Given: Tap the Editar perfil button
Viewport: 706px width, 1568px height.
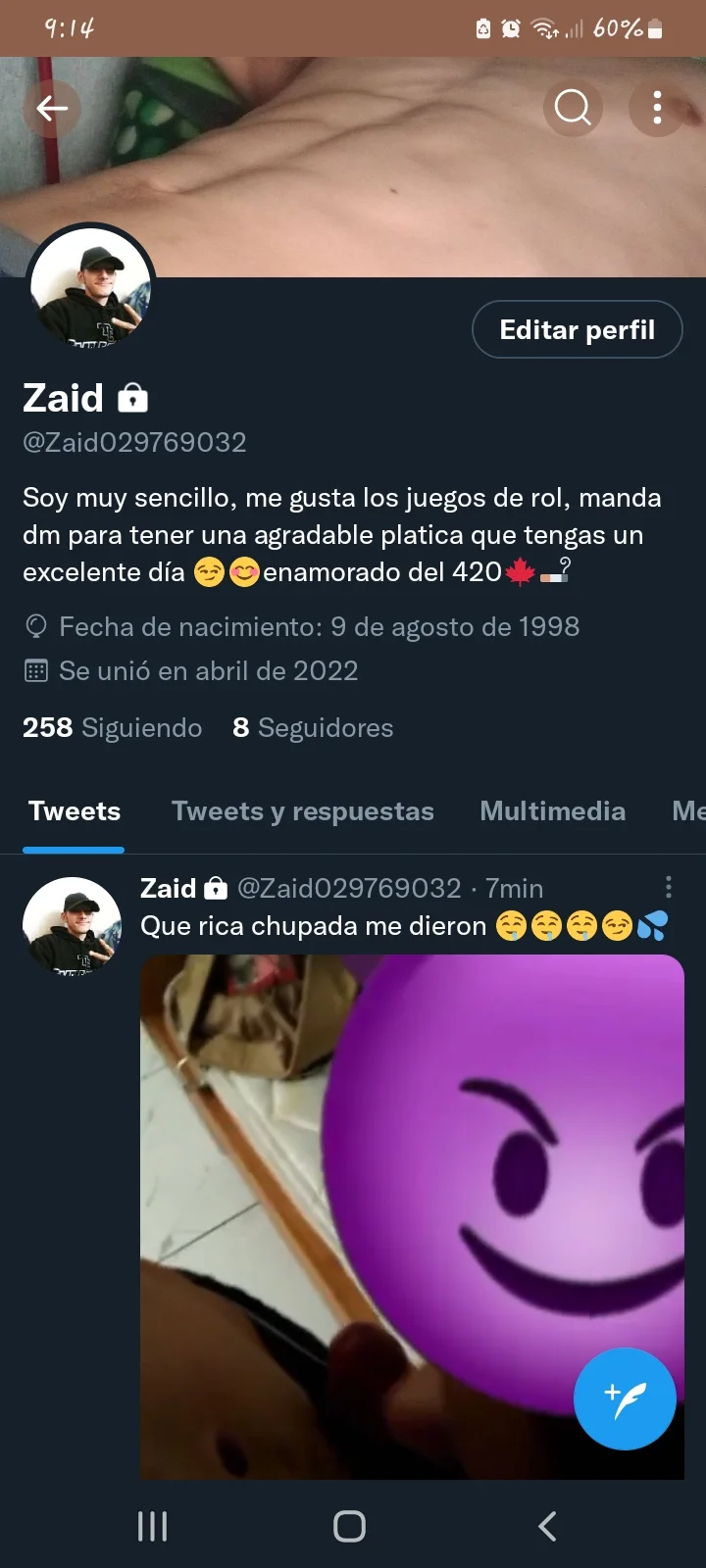Looking at the screenshot, I should (x=577, y=330).
